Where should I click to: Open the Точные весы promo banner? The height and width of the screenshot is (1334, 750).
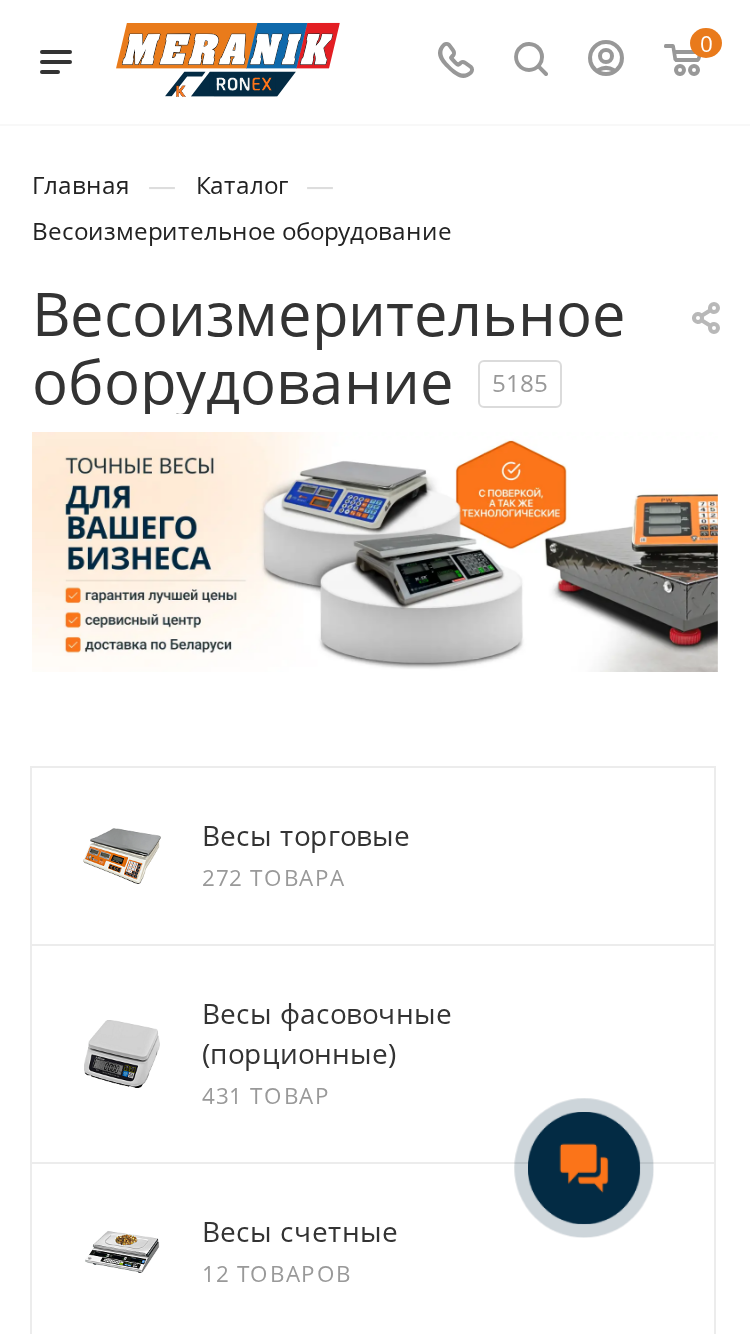pyautogui.click(x=375, y=552)
